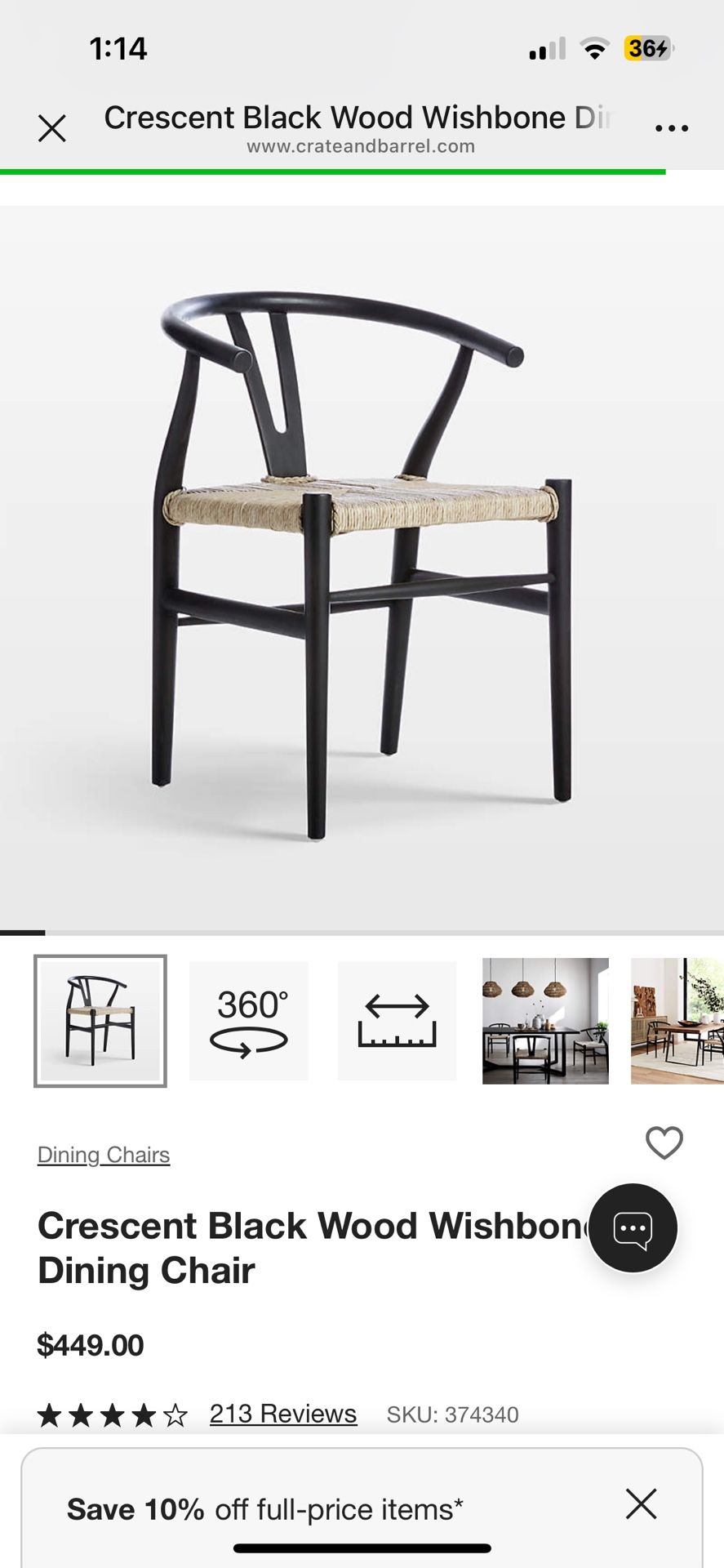Dismiss the Save 10% banner
724x1568 pixels.
pyautogui.click(x=642, y=1509)
